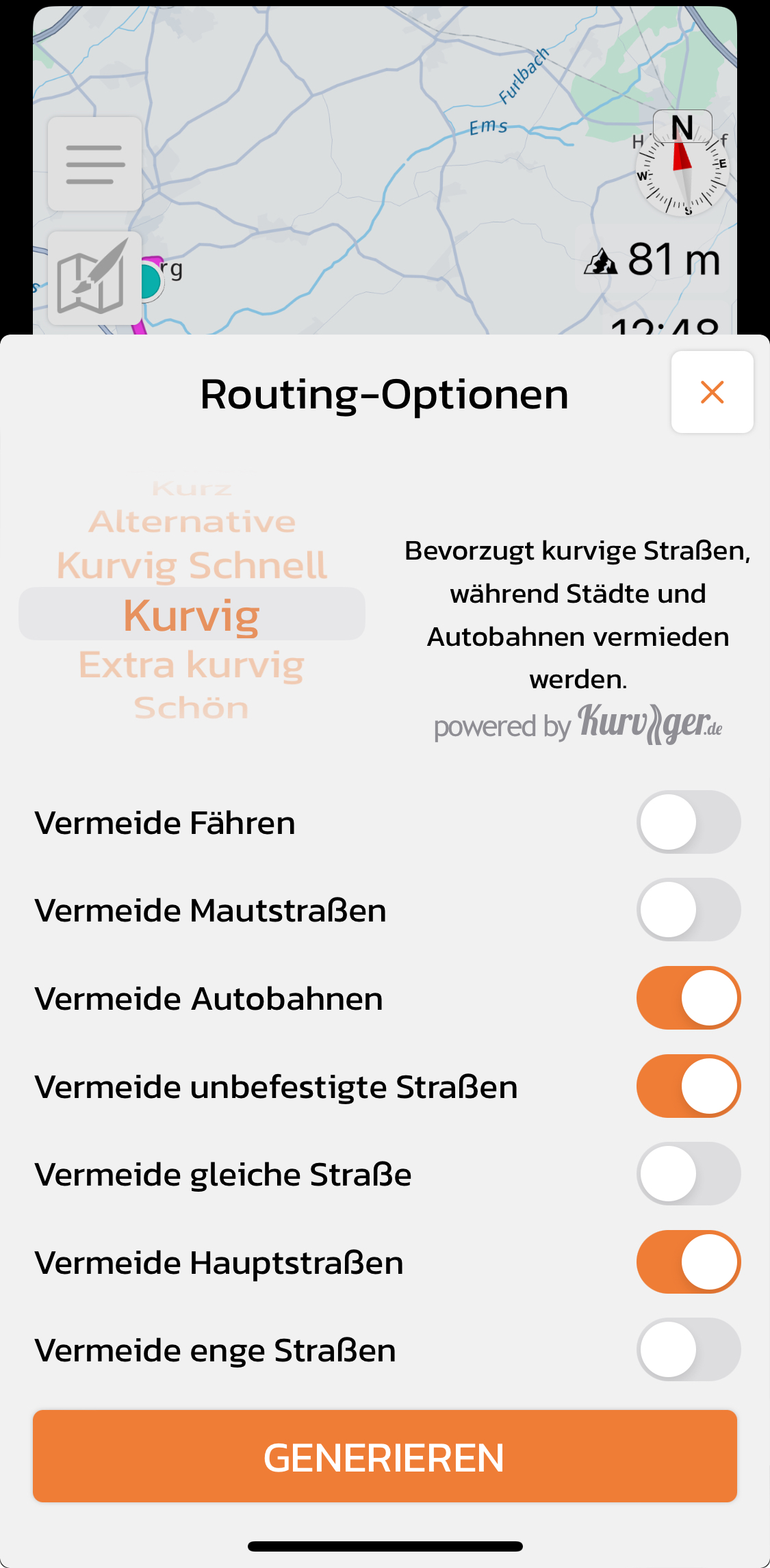This screenshot has width=770, height=1568.
Task: Turn off Vermeide Hauptstraßen
Action: coord(689,1262)
